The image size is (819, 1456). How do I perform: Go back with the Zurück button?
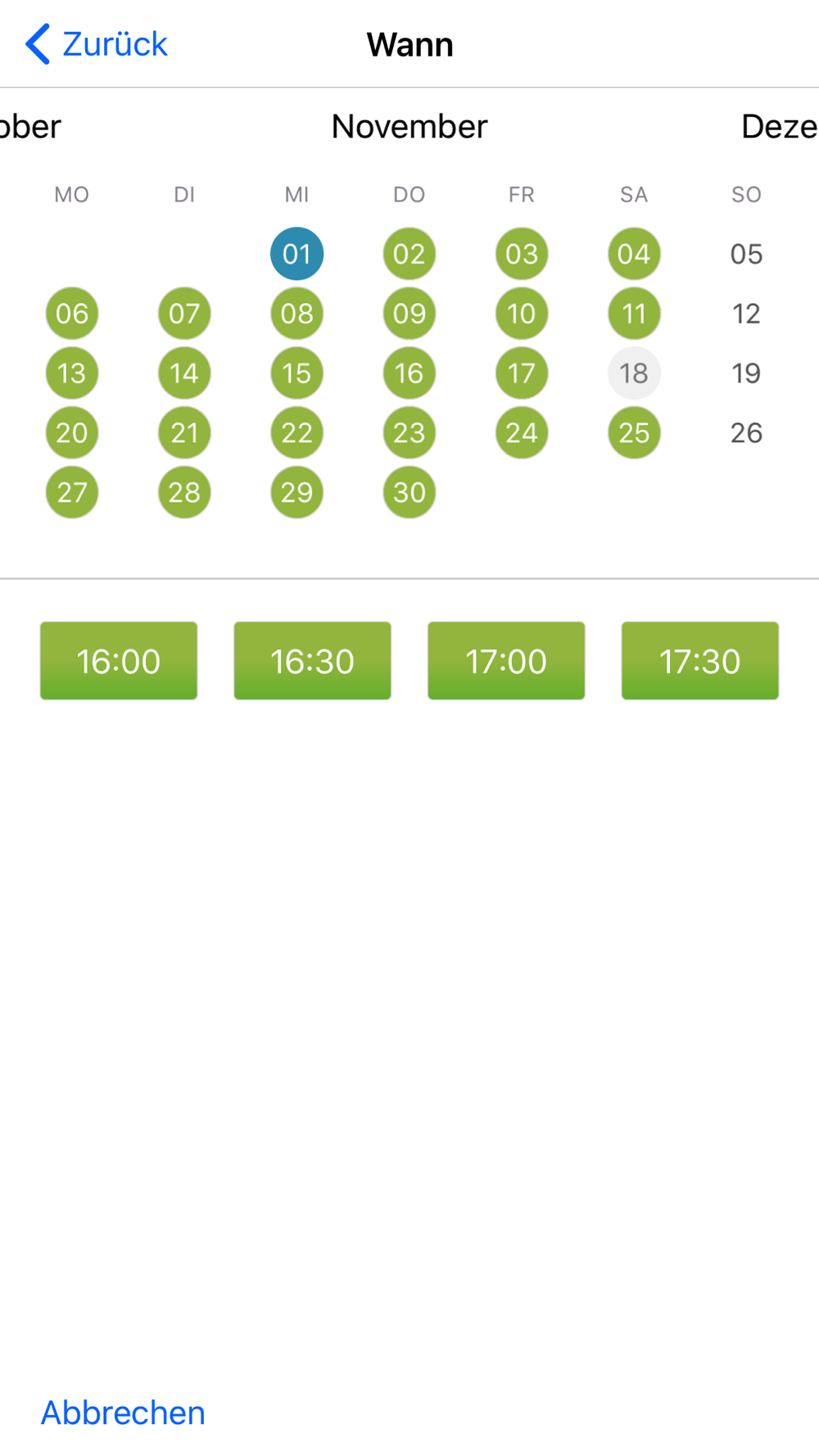tap(96, 44)
